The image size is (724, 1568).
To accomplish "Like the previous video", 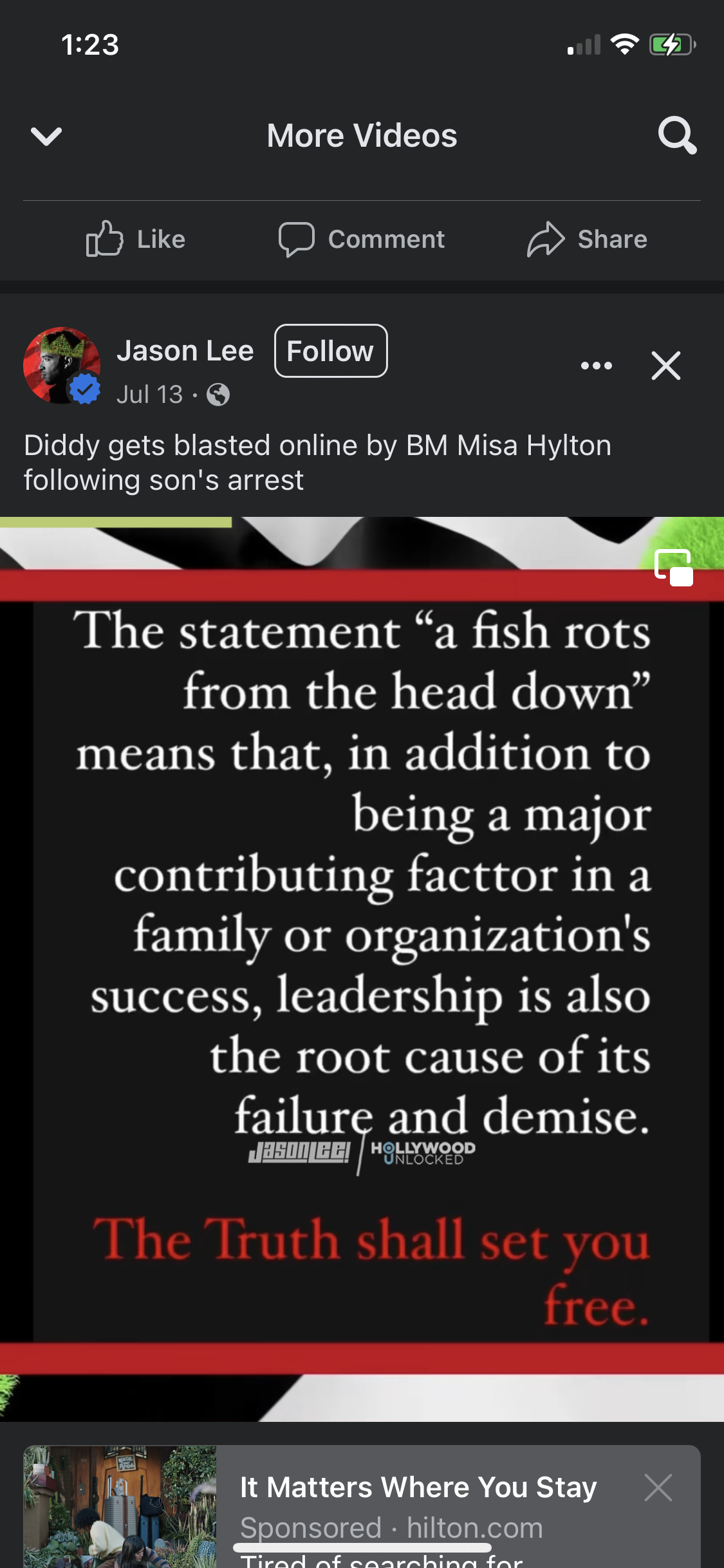I will tap(136, 239).
